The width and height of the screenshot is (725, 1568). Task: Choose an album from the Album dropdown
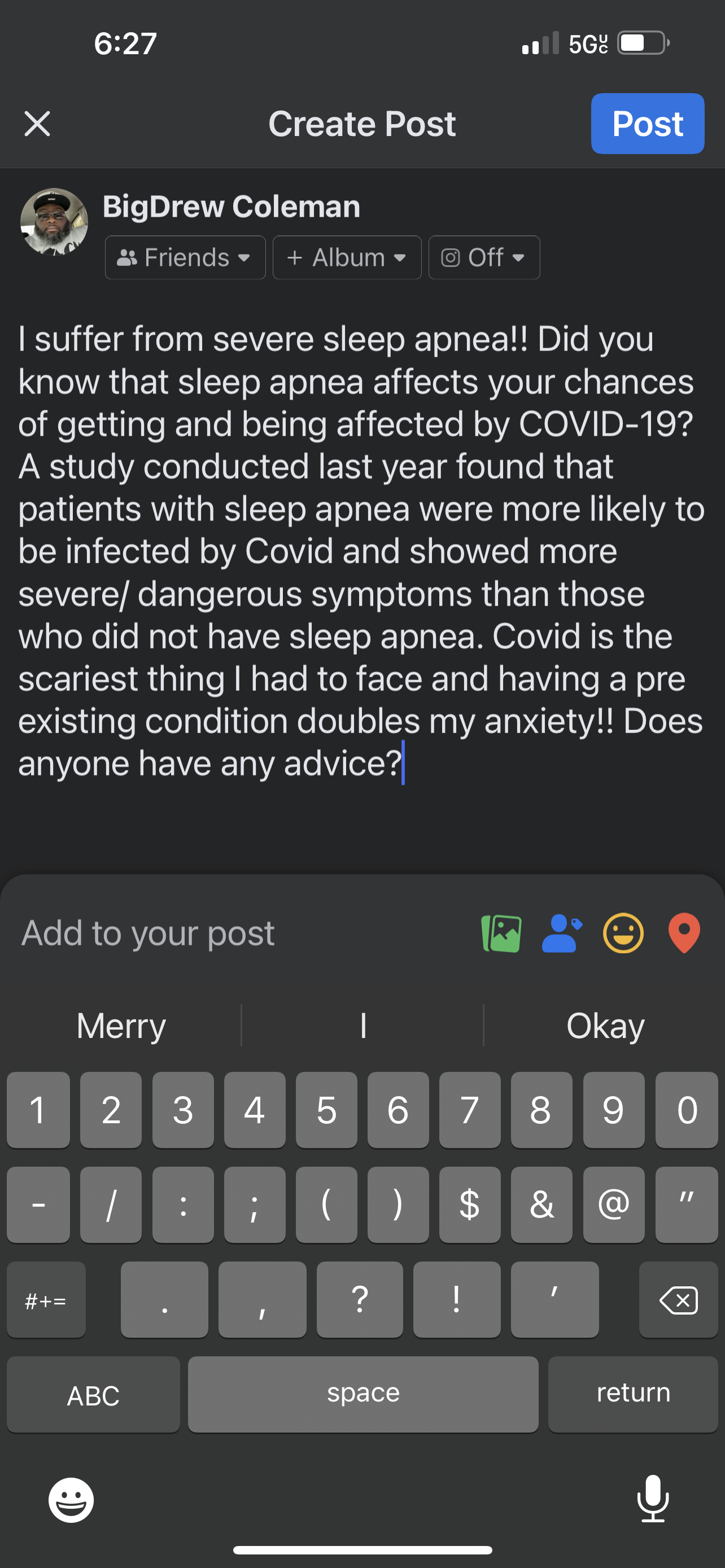coord(347,257)
